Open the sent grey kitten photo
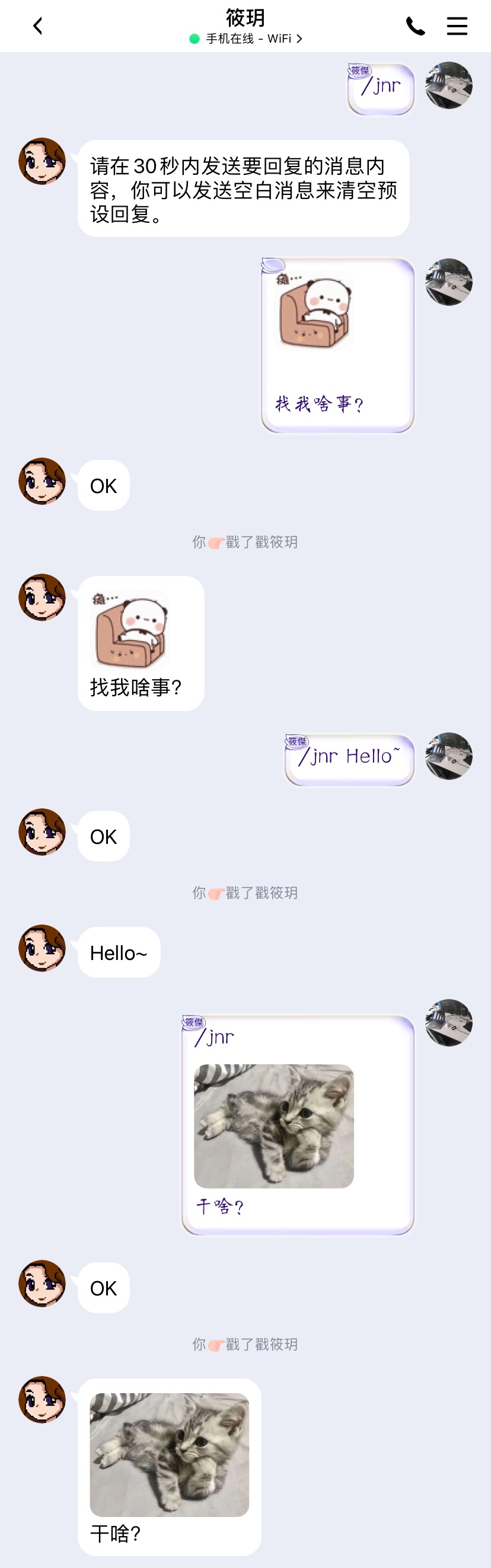This screenshot has height=1568, width=491. (273, 1125)
